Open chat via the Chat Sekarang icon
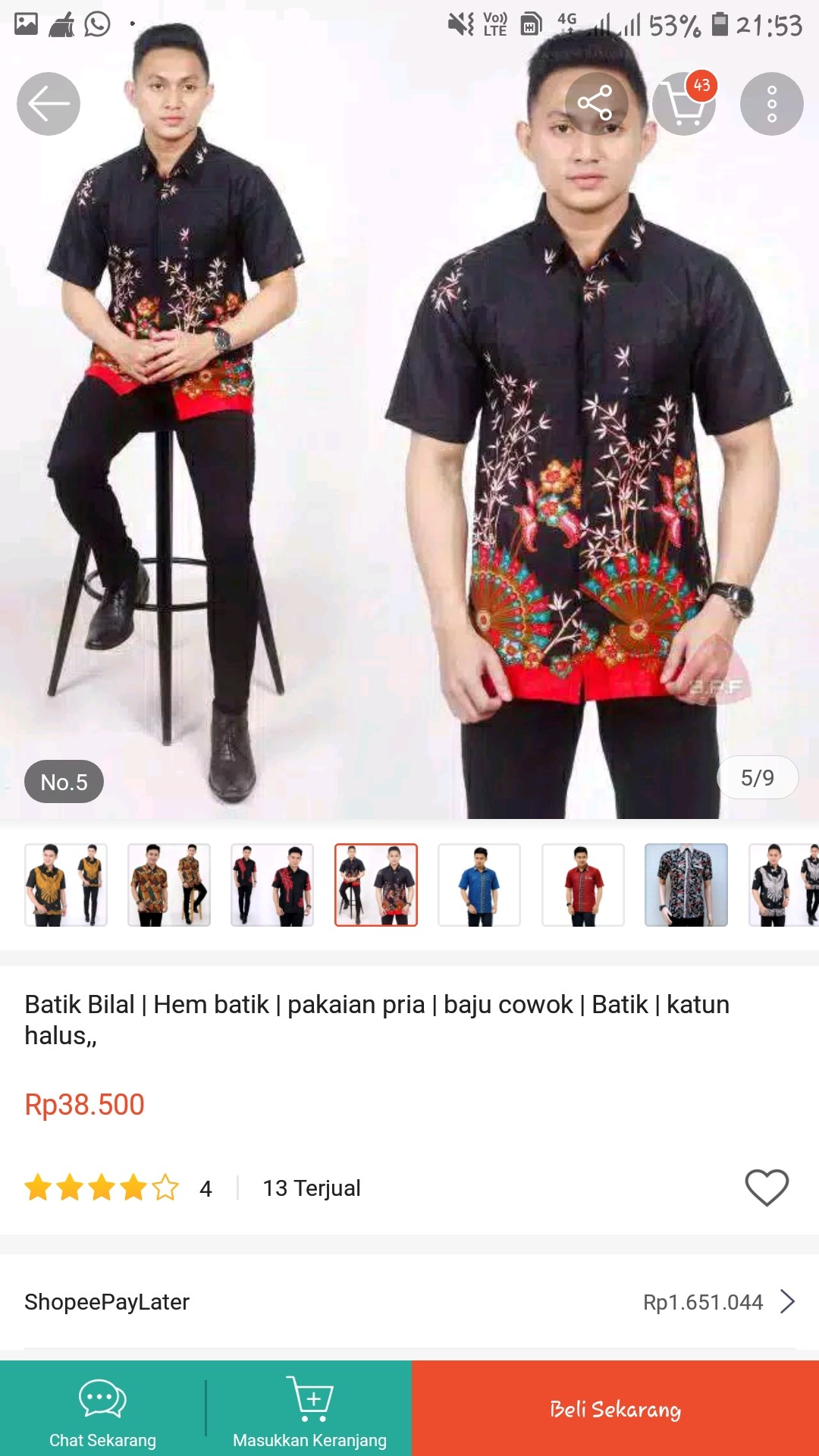The image size is (819, 1456). 103,1396
